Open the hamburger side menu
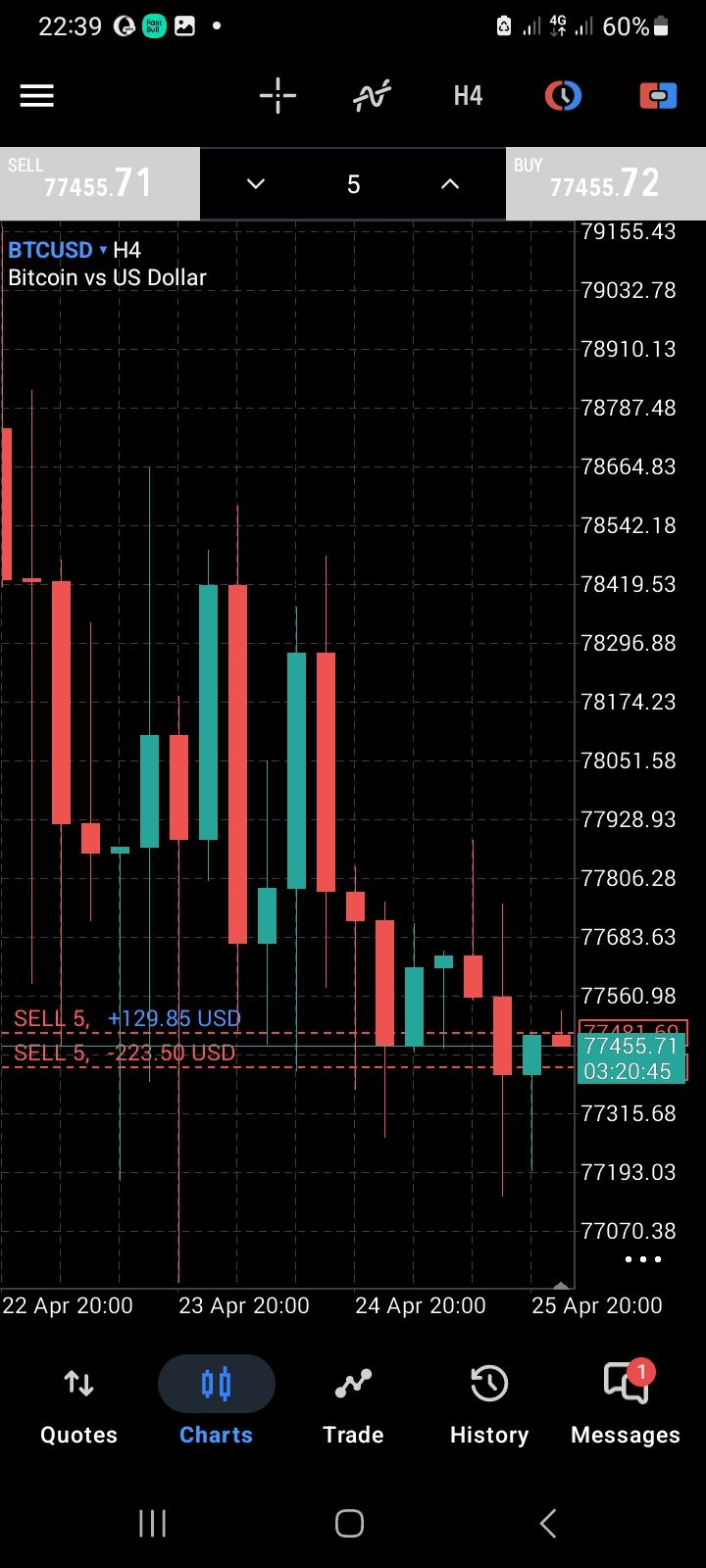This screenshot has height=1568, width=706. coord(37,96)
